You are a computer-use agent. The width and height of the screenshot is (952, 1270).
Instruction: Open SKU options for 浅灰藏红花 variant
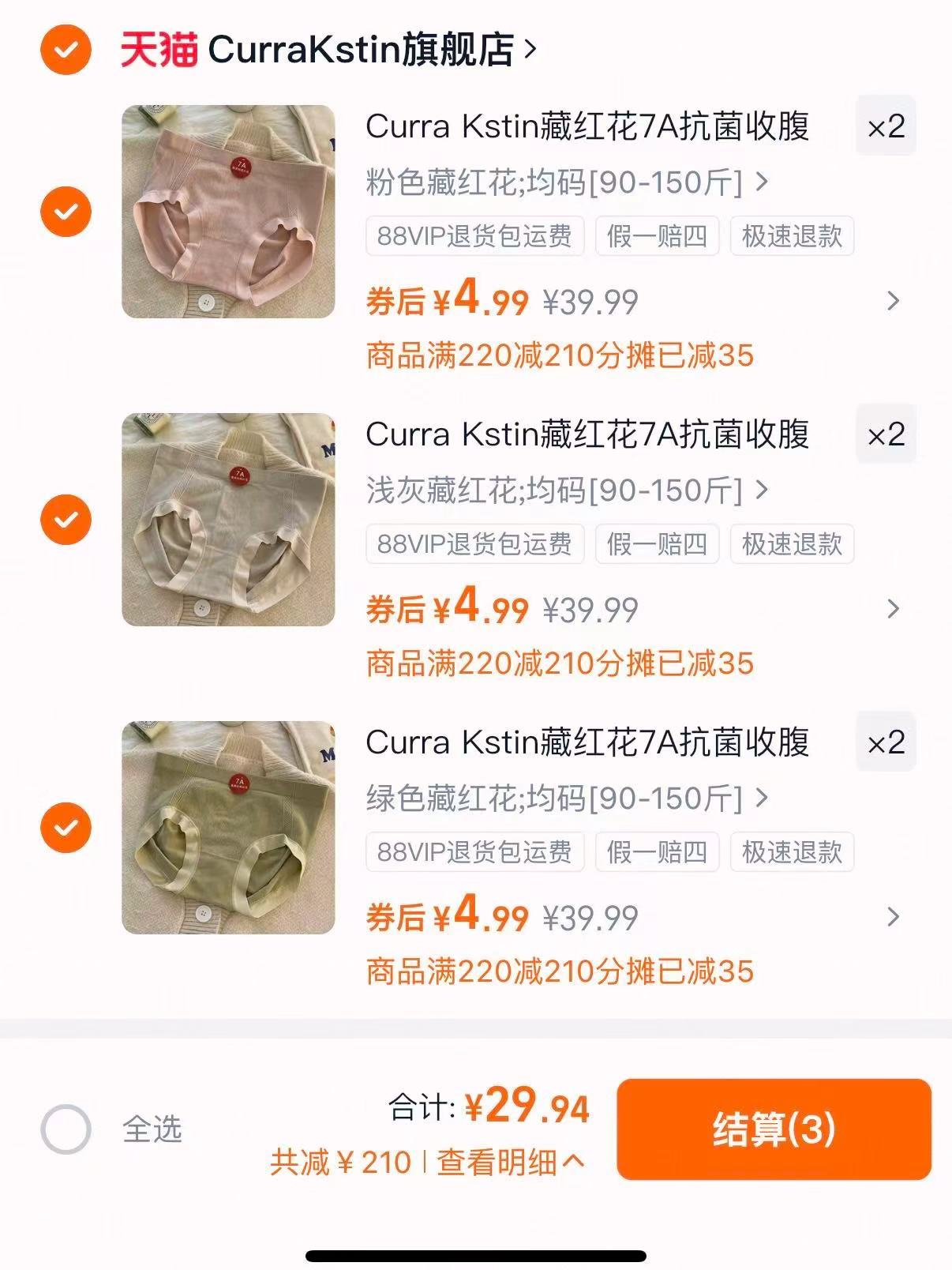pos(763,490)
